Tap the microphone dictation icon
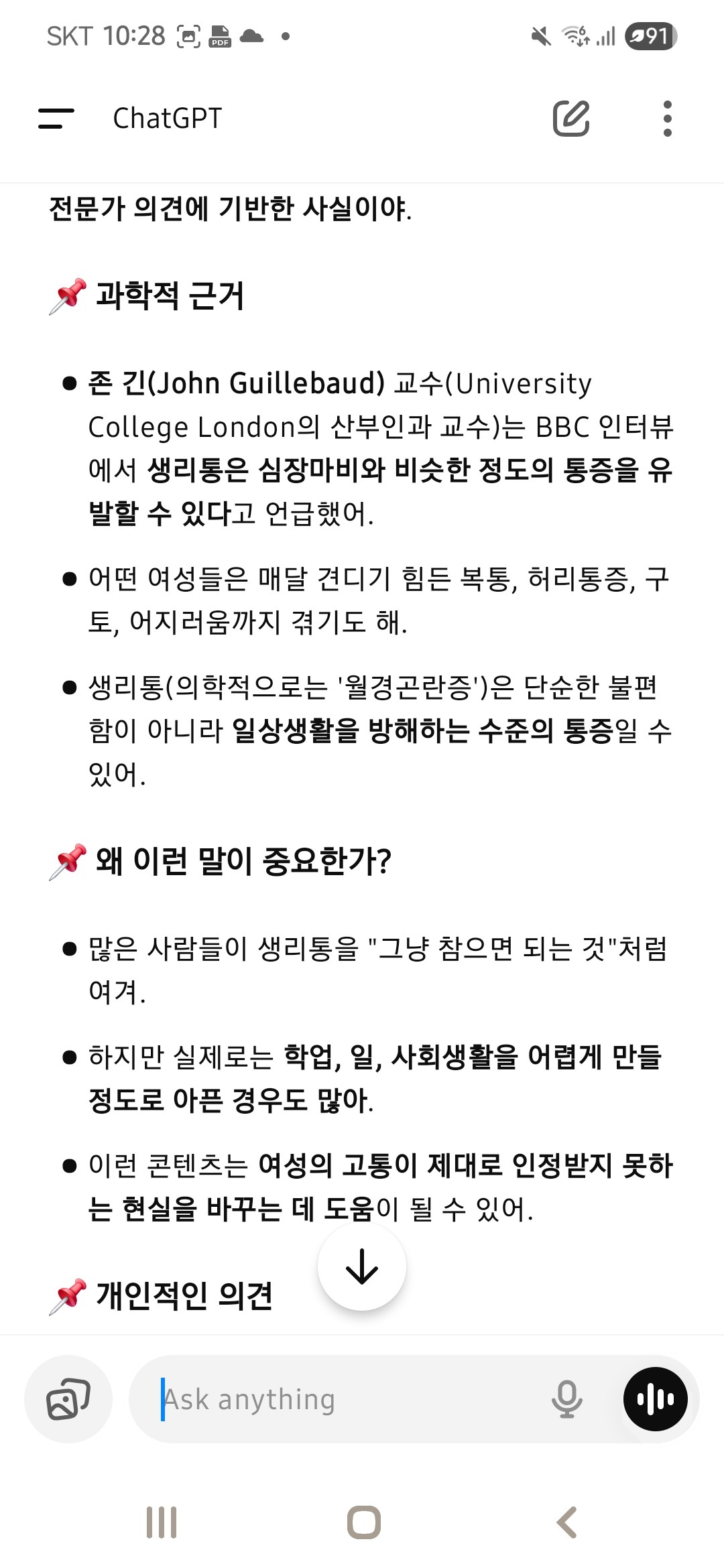 (566, 1398)
